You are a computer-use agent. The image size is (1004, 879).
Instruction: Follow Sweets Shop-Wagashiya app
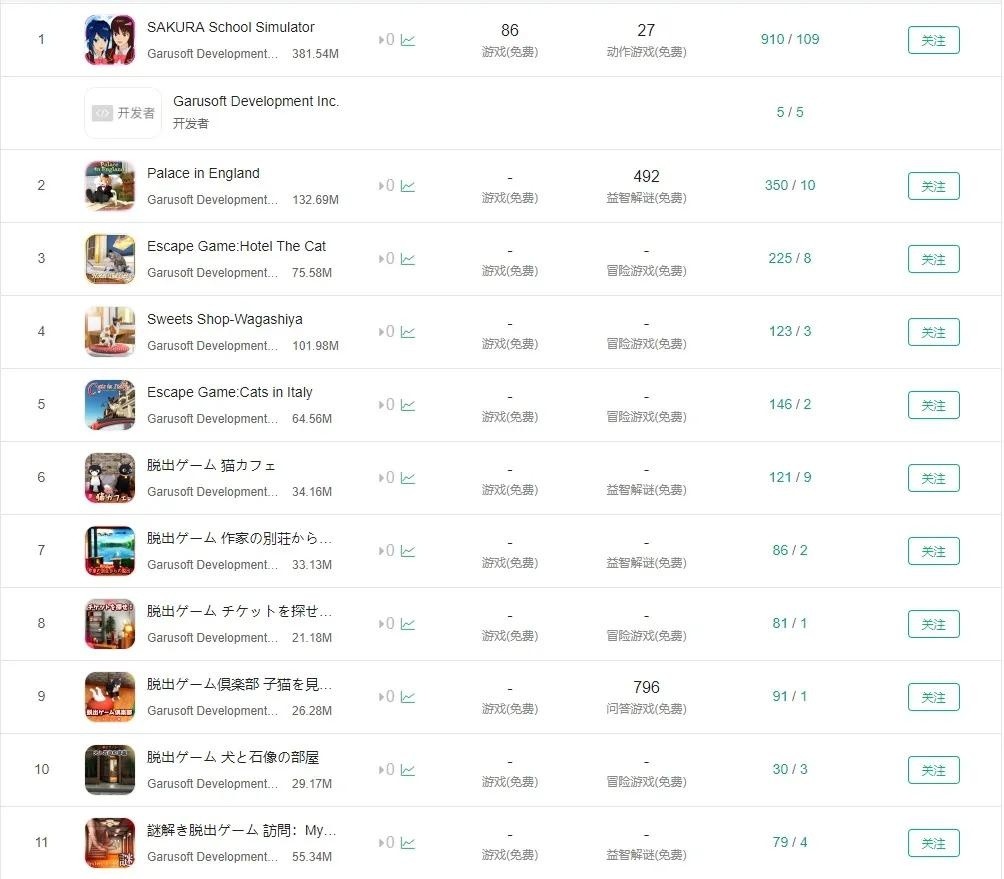click(933, 332)
